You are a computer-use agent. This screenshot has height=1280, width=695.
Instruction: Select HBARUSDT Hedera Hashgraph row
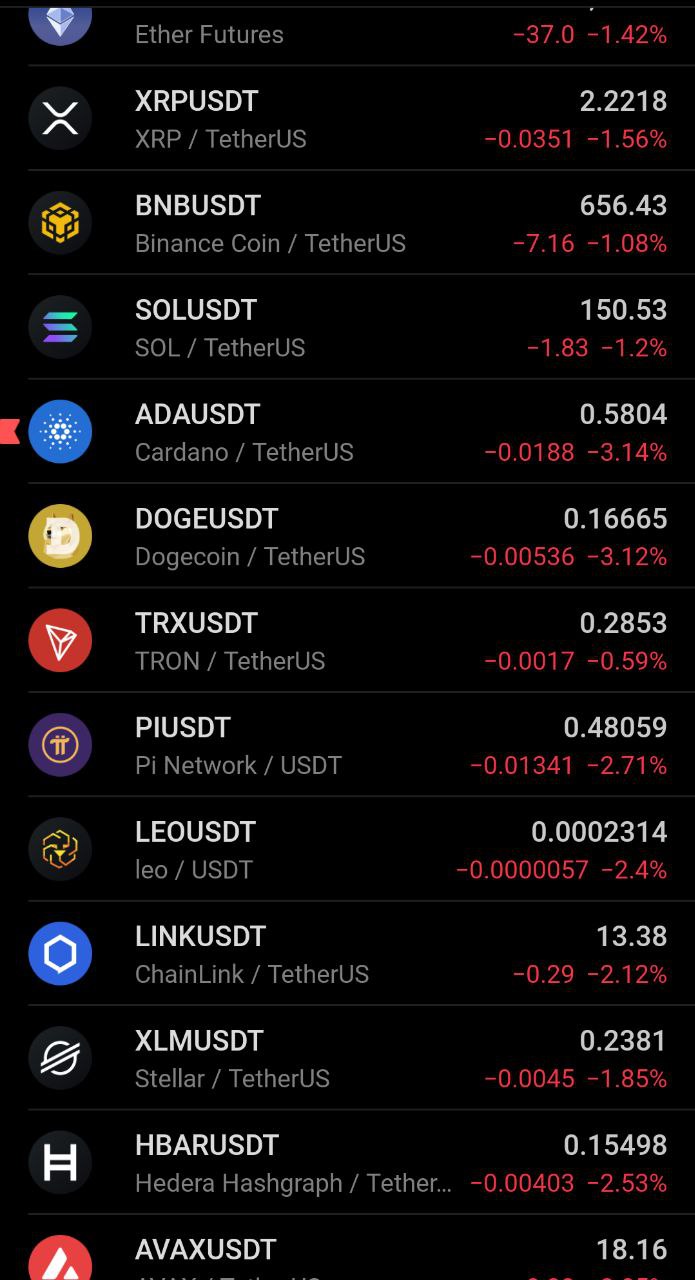click(x=347, y=1162)
